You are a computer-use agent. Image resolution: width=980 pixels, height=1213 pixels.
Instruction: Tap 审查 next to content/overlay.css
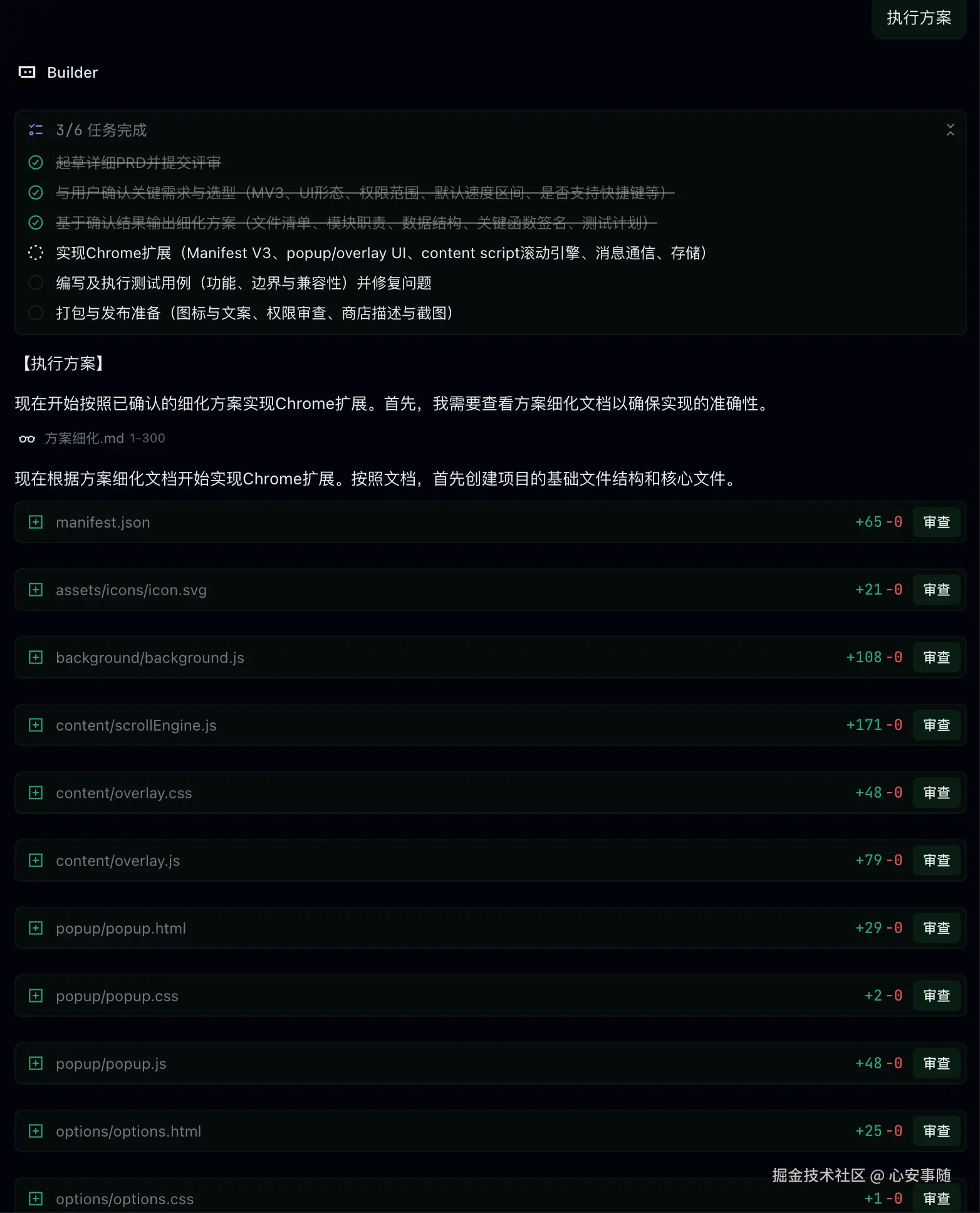click(x=936, y=793)
